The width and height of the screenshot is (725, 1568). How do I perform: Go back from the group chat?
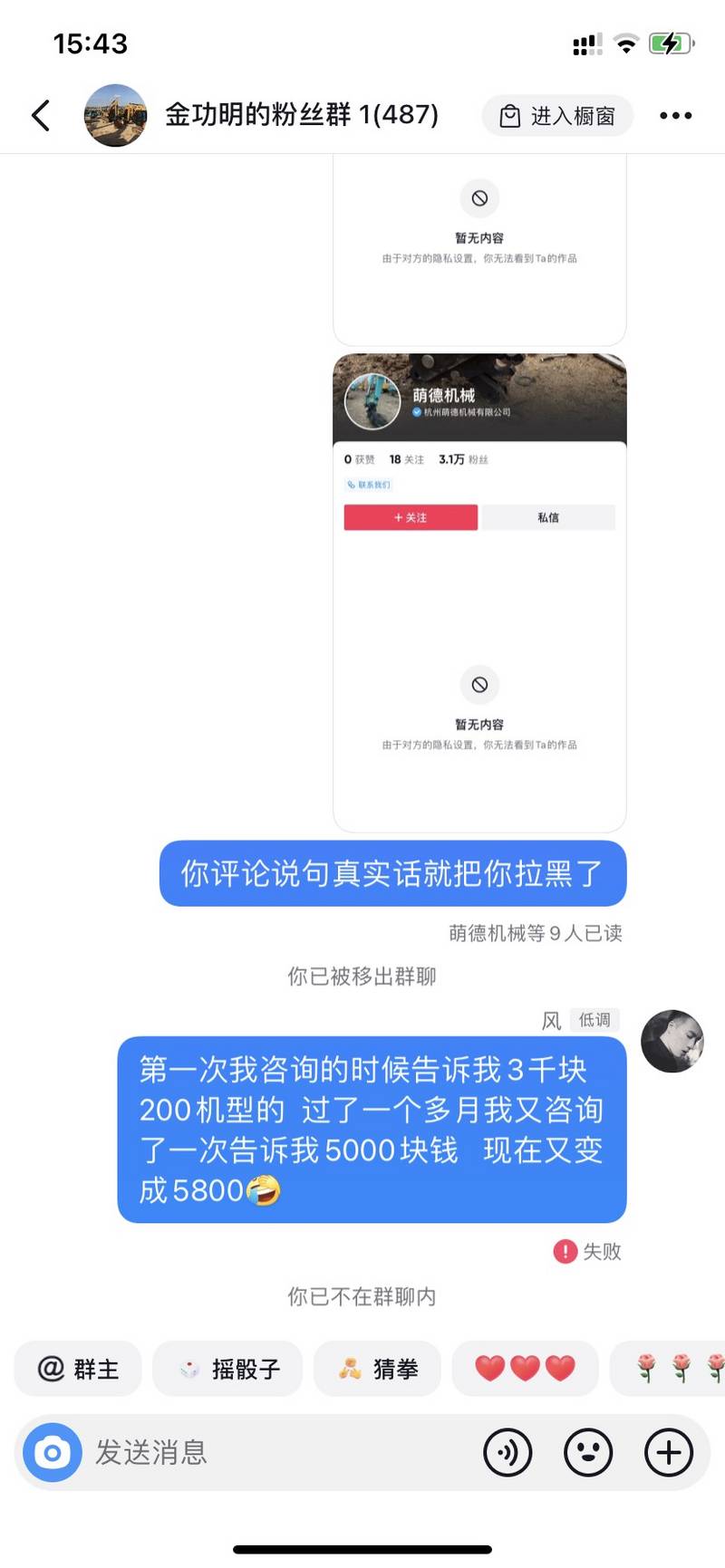(x=41, y=116)
